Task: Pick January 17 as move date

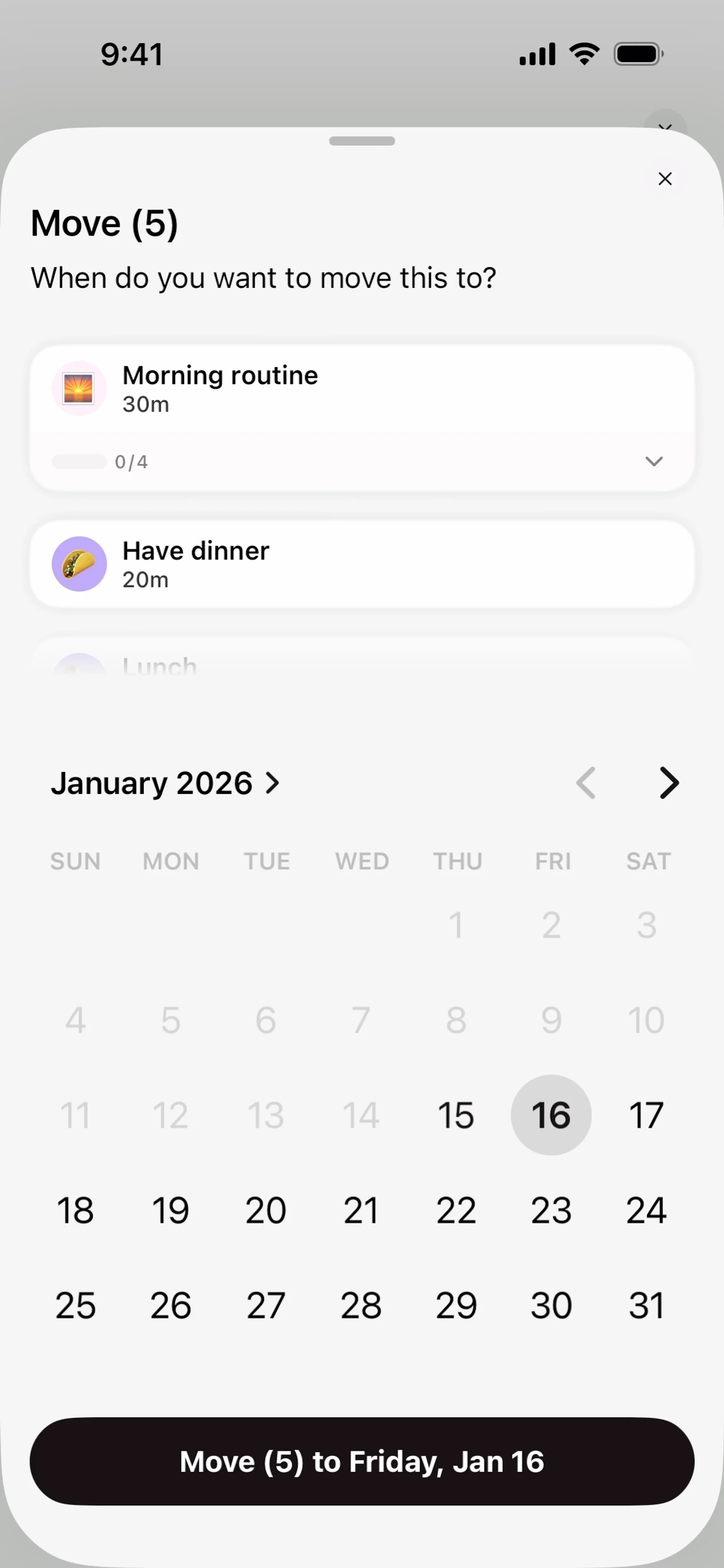Action: [x=646, y=1115]
